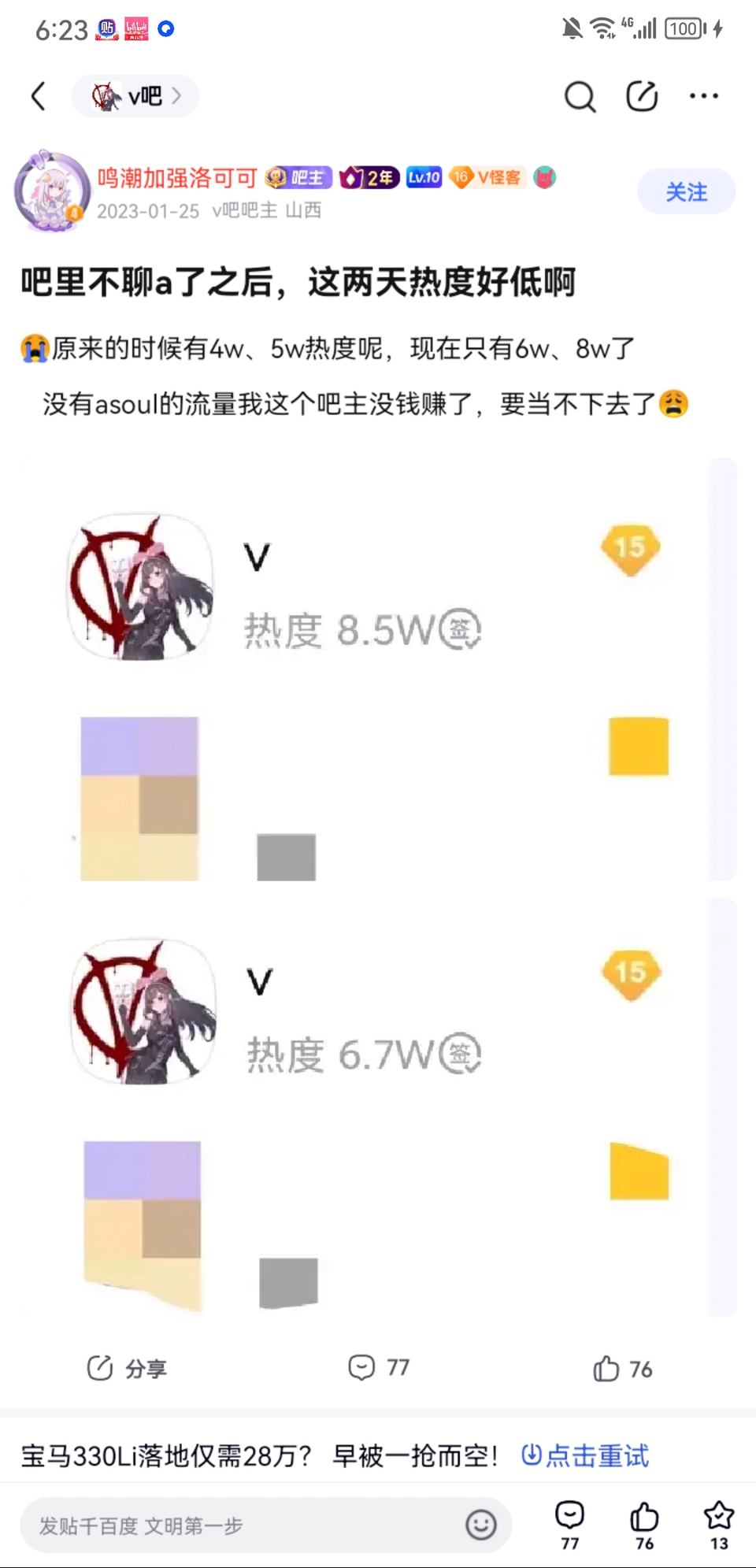Screen dimensions: 756x1568
Task: Share the post via 分享
Action: pyautogui.click(x=127, y=1368)
